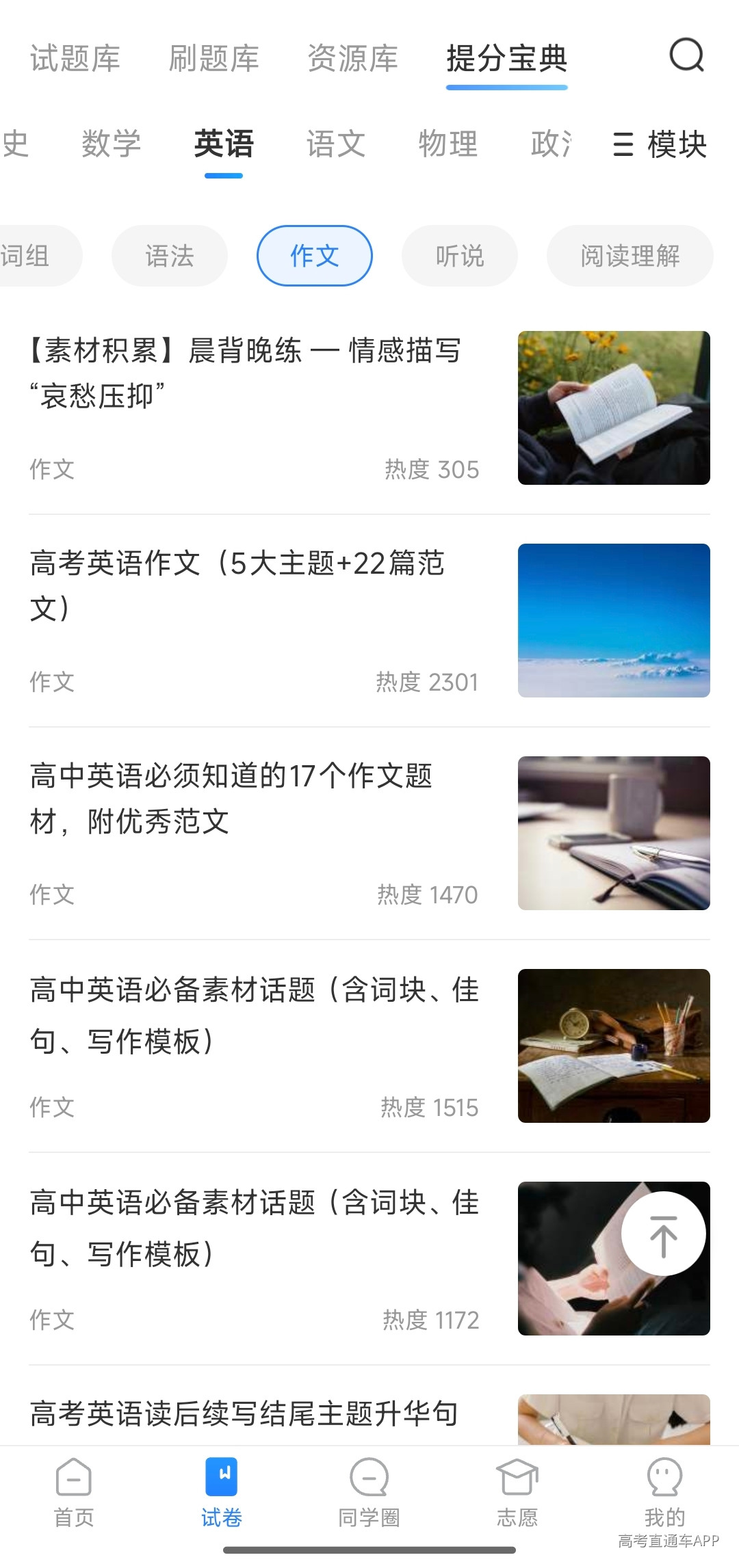This screenshot has width=739, height=1568.
Task: Switch to the 刷题库 top tab
Action: click(x=214, y=58)
